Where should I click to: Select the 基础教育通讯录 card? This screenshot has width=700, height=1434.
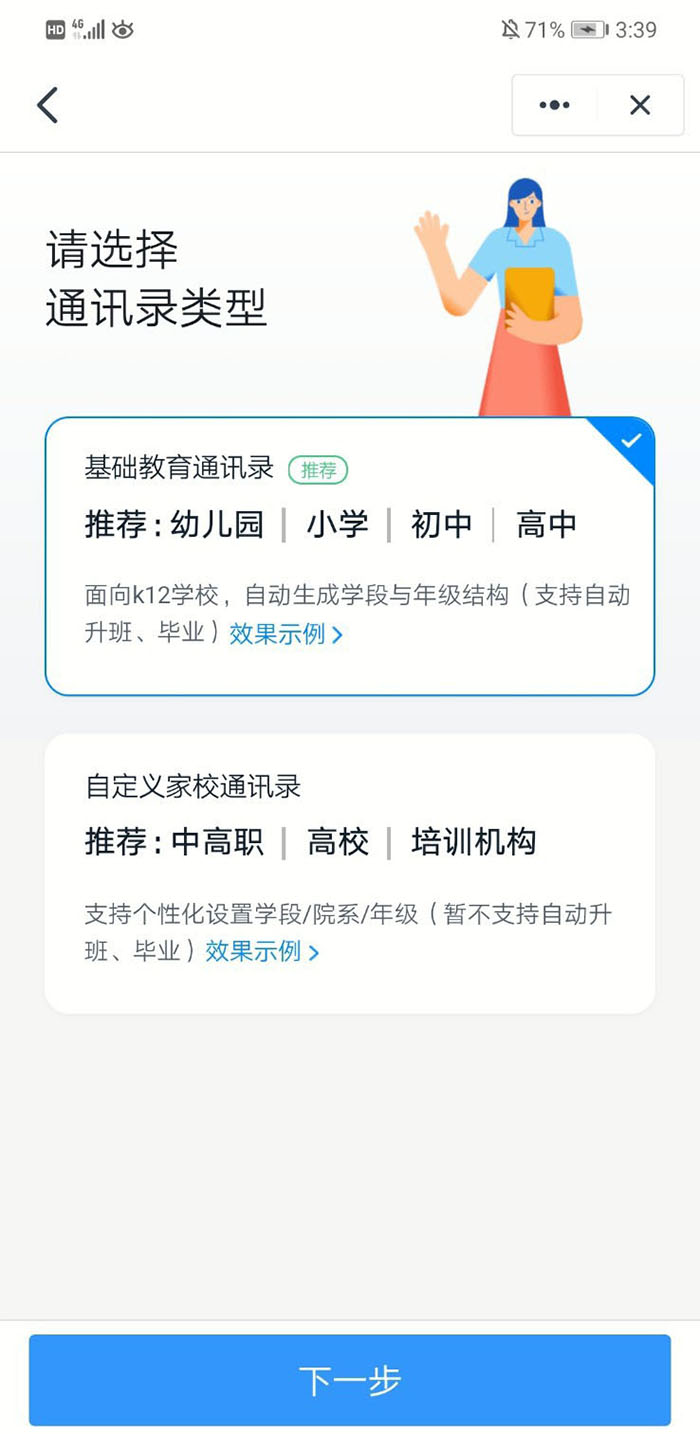click(349, 555)
